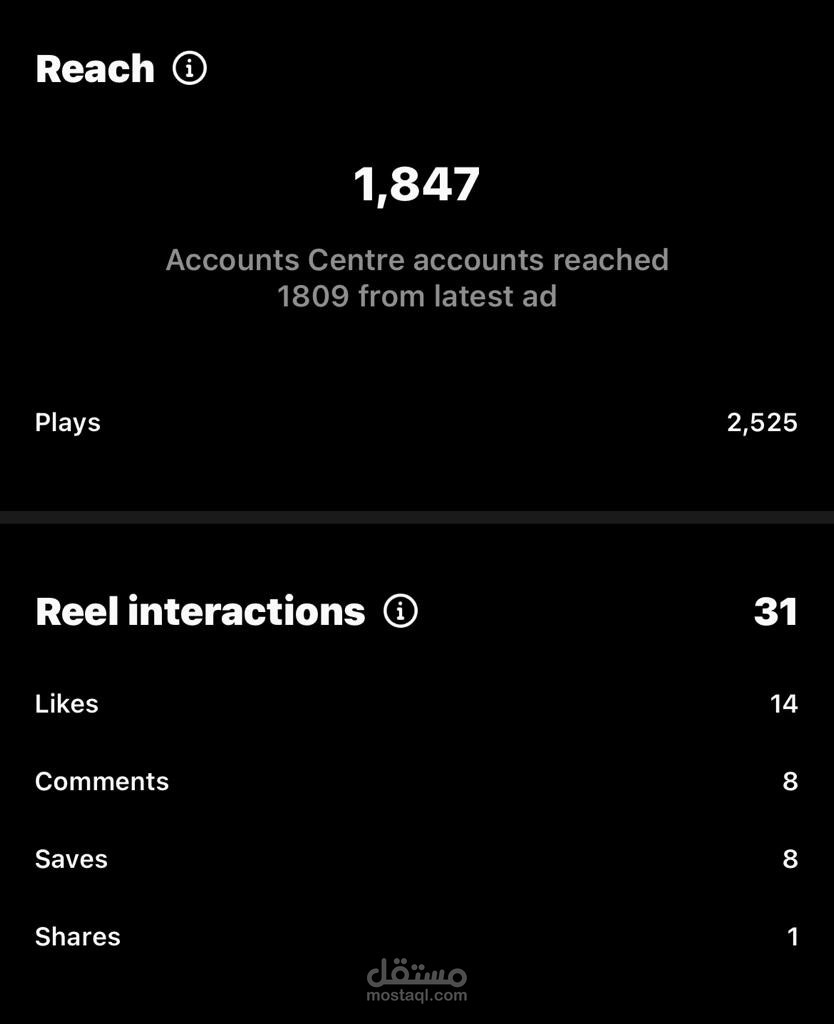Tap the info icon beside Reel interactions
Viewport: 834px width, 1024px height.
(400, 611)
